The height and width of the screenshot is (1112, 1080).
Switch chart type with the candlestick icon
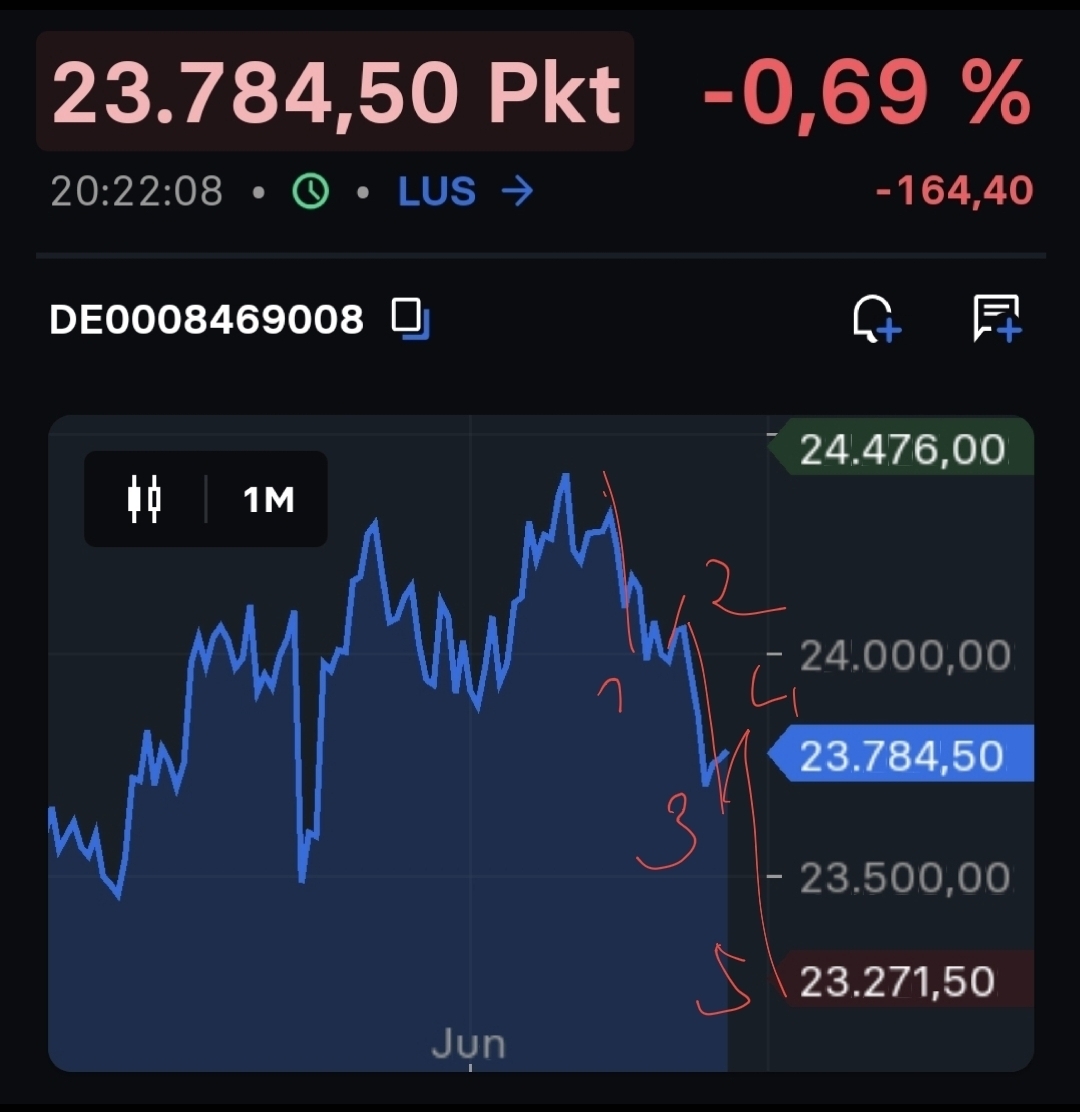coord(144,498)
